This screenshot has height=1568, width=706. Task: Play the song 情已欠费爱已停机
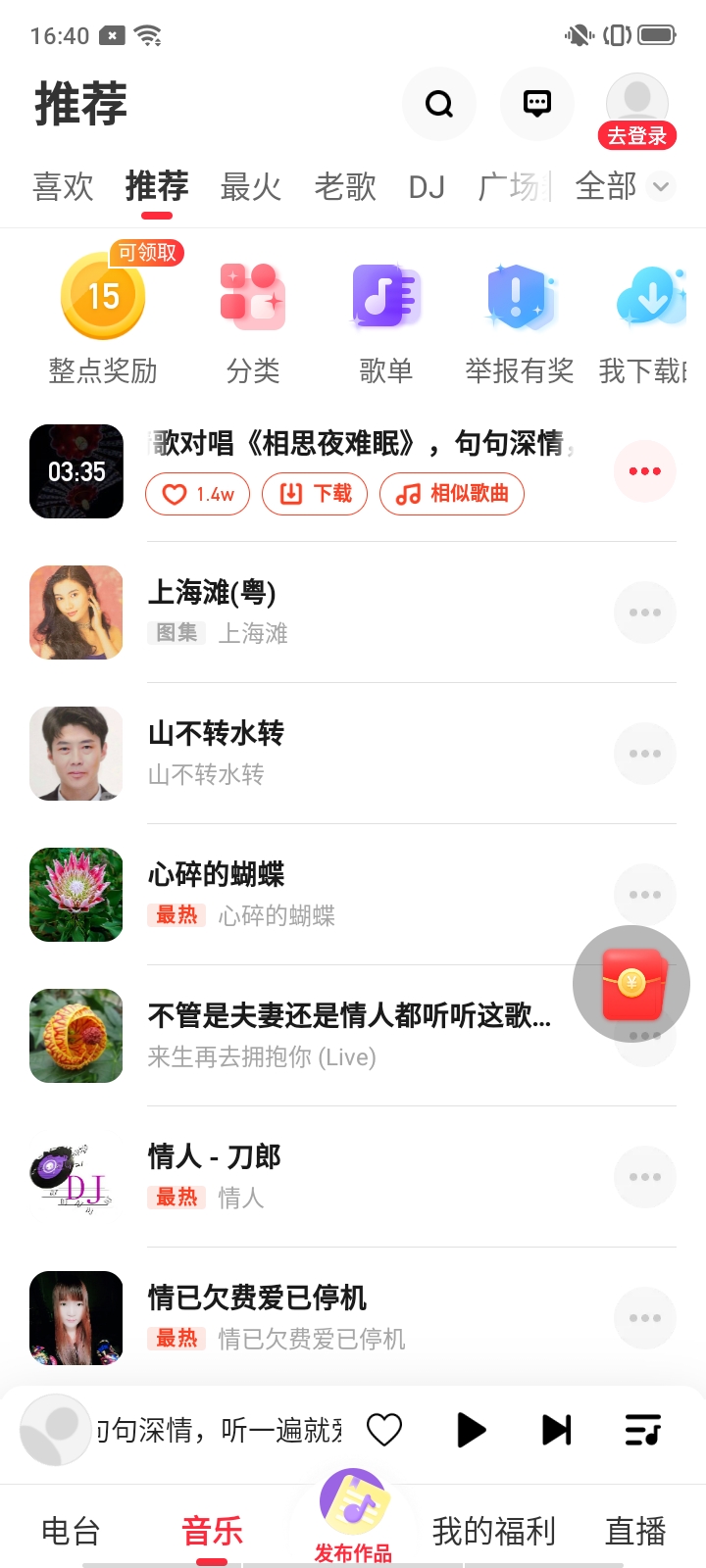click(257, 1298)
